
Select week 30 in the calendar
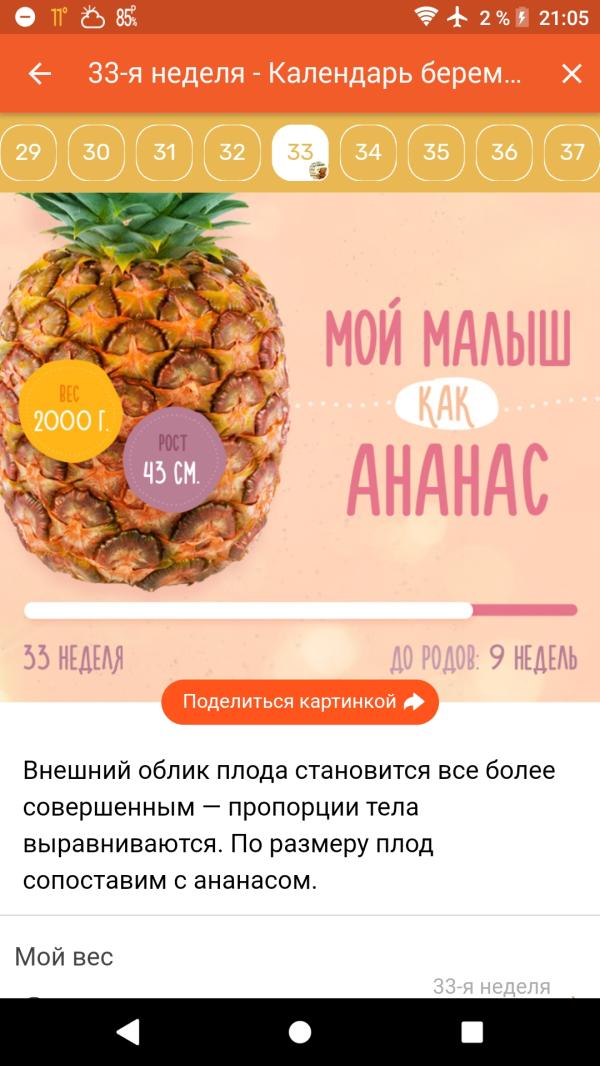coord(96,152)
